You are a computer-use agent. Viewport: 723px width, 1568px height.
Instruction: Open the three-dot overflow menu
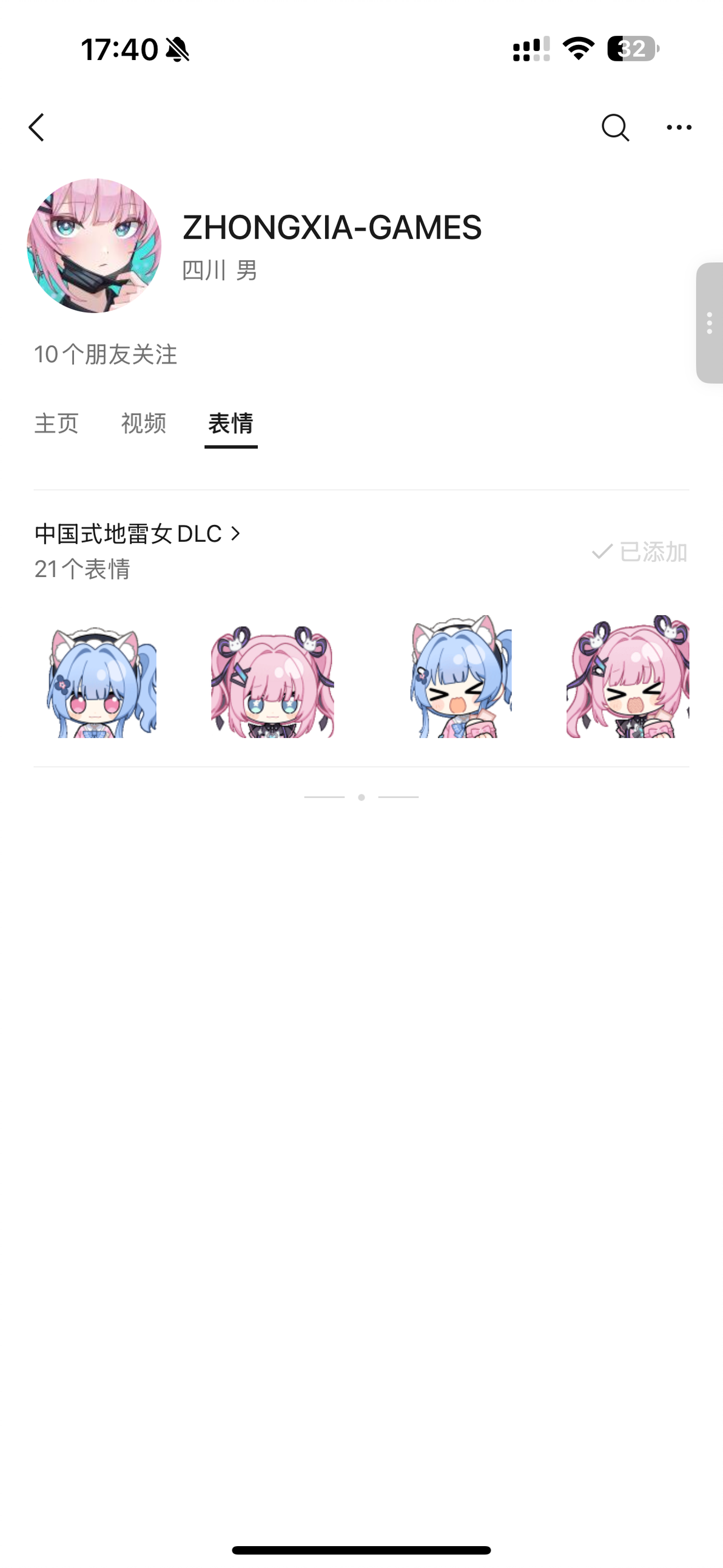679,127
